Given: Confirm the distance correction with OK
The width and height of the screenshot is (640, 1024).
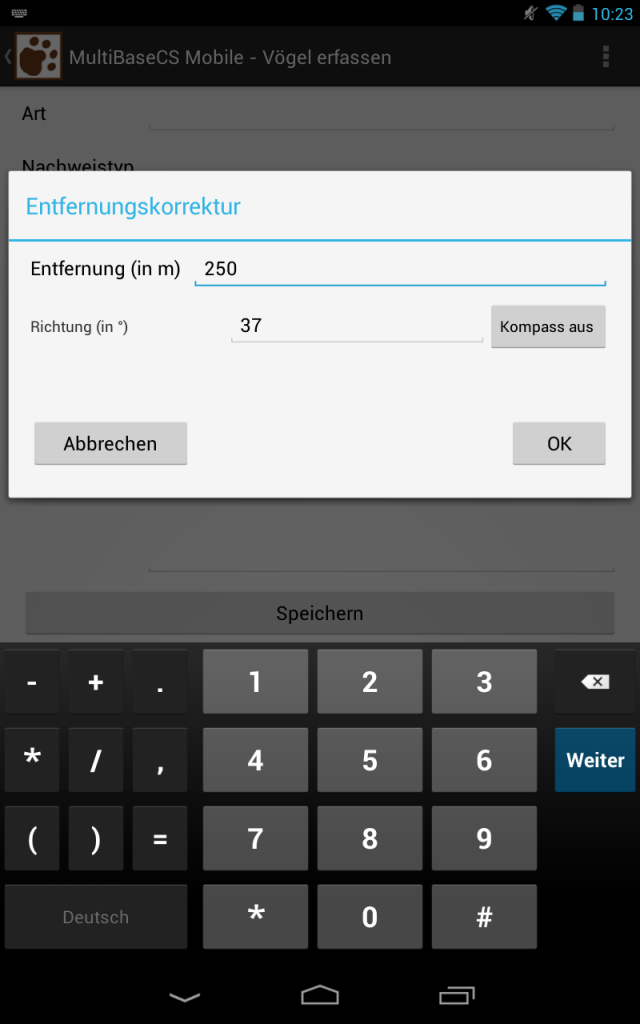Looking at the screenshot, I should (559, 443).
